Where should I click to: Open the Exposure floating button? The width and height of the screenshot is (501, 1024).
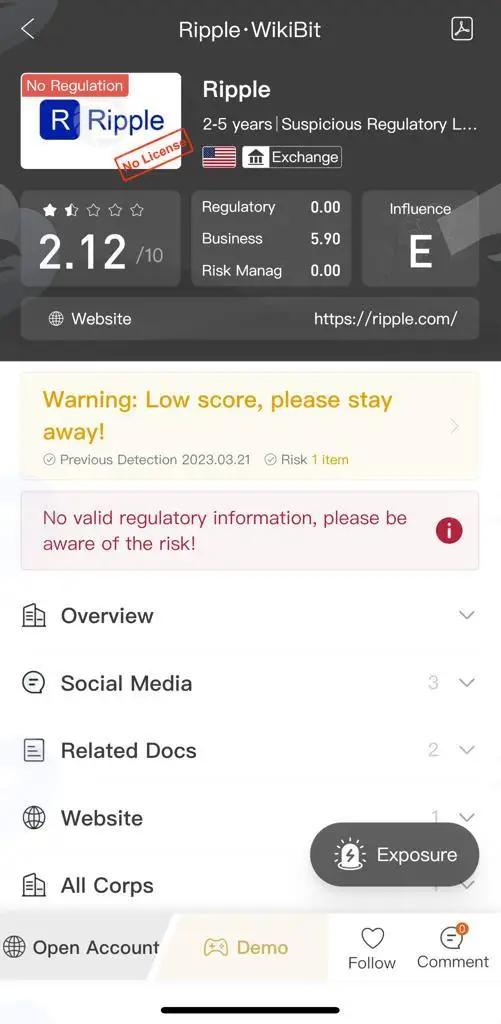pyautogui.click(x=395, y=854)
